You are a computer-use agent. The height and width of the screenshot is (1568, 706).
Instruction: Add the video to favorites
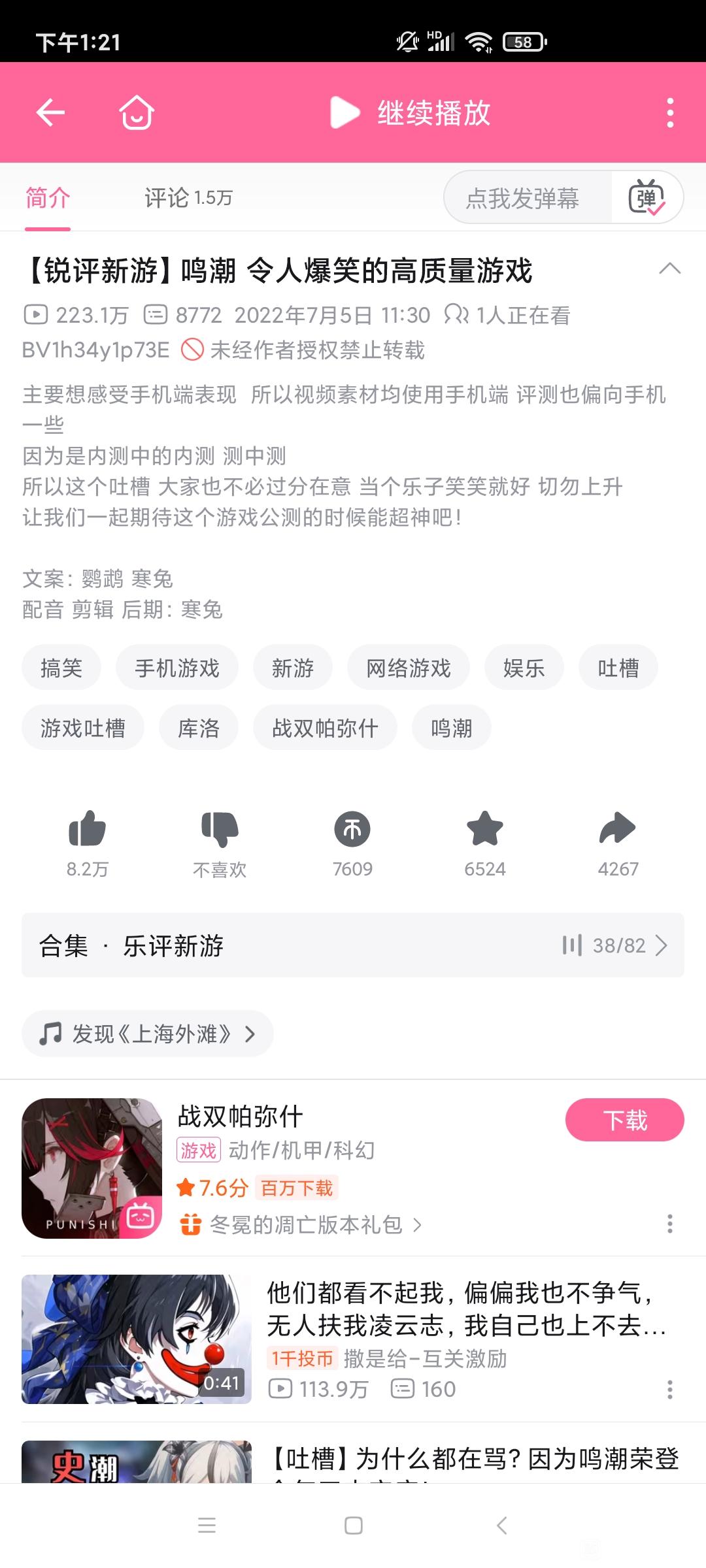pos(485,828)
